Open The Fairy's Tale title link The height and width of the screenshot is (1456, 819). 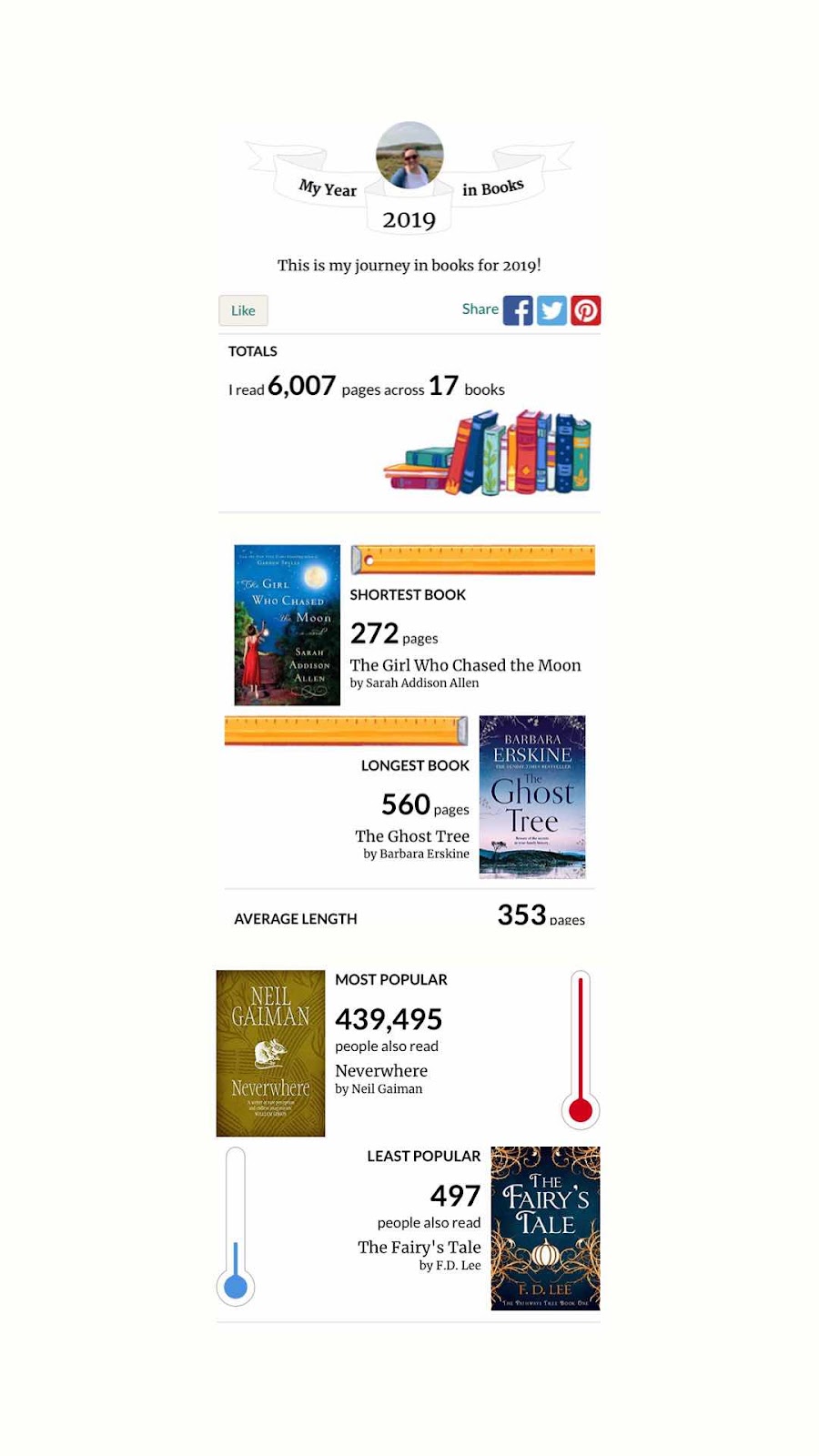pyautogui.click(x=419, y=1248)
